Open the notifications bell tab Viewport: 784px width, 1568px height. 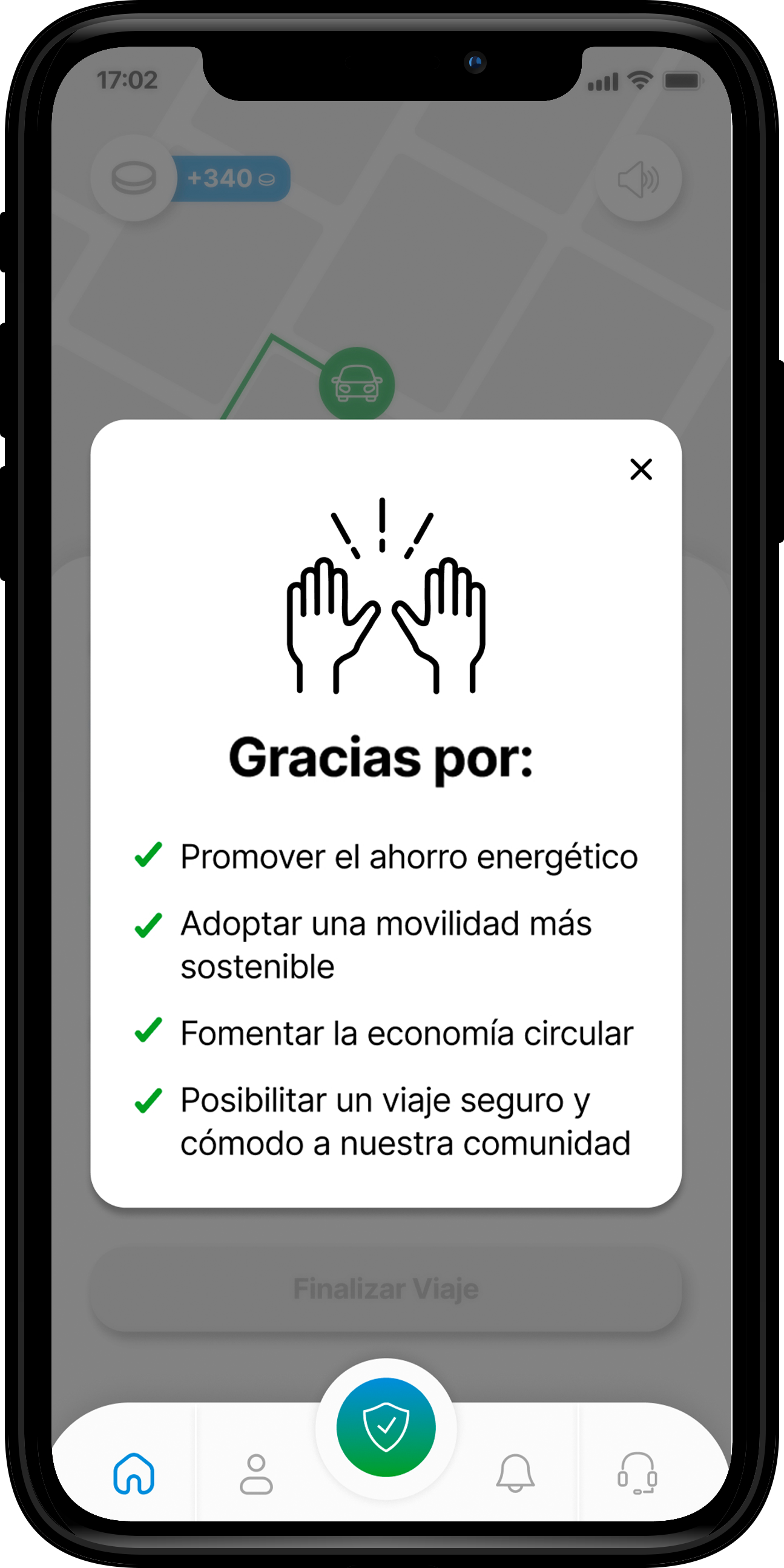[x=515, y=1473]
